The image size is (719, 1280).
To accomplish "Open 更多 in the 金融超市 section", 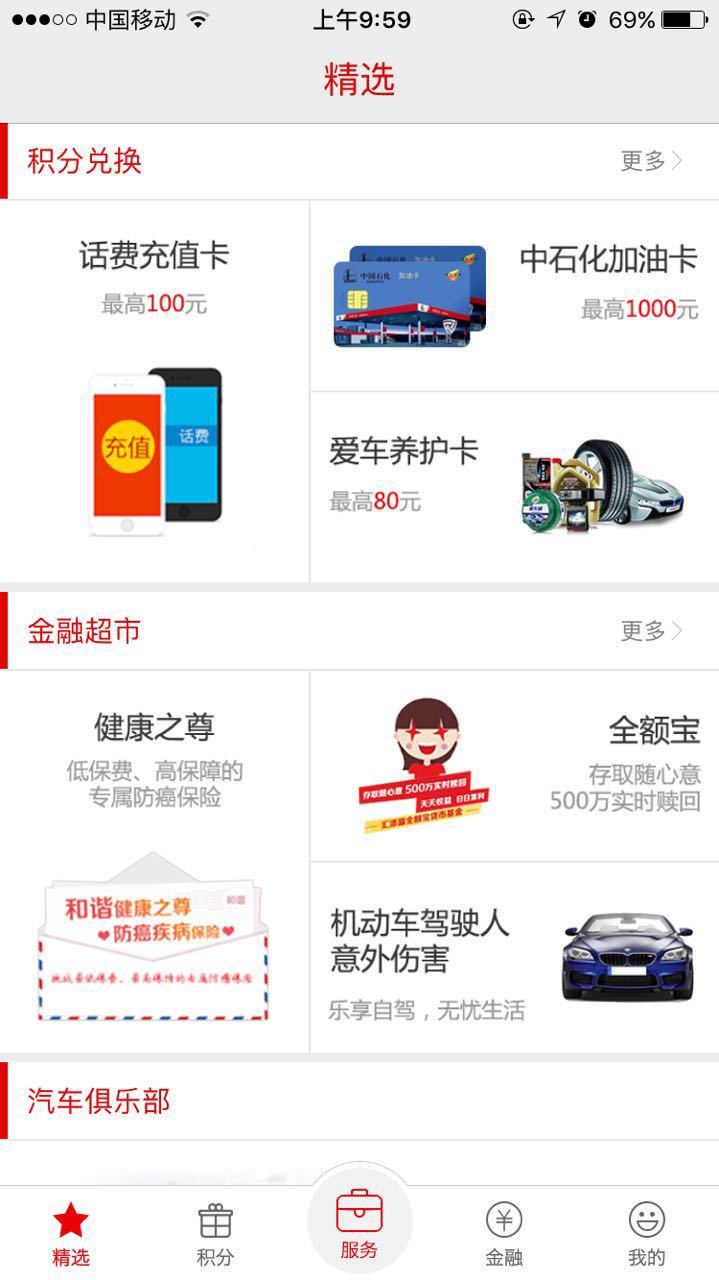I will click(651, 631).
